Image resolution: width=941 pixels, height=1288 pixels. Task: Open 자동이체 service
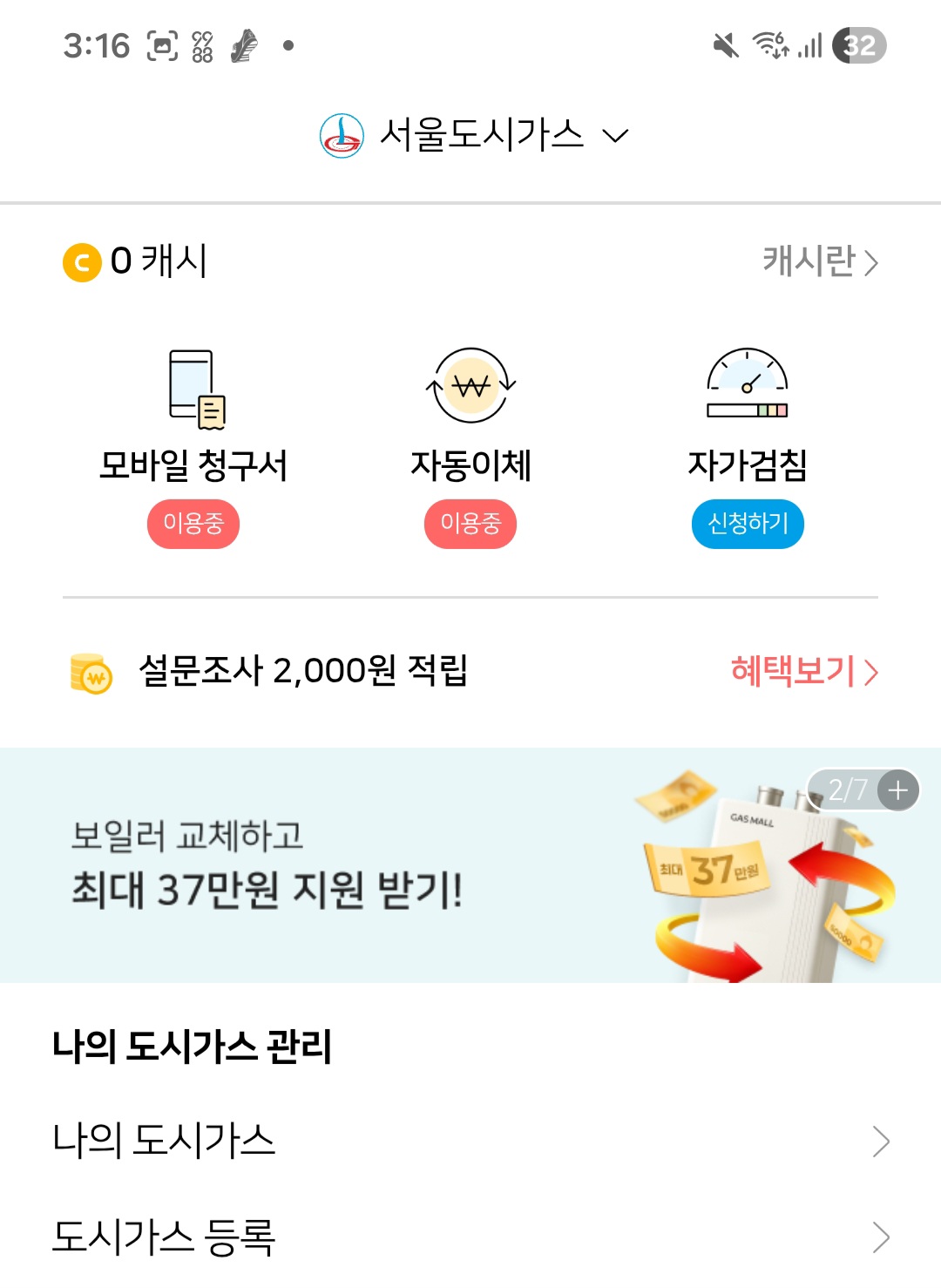pos(470,410)
